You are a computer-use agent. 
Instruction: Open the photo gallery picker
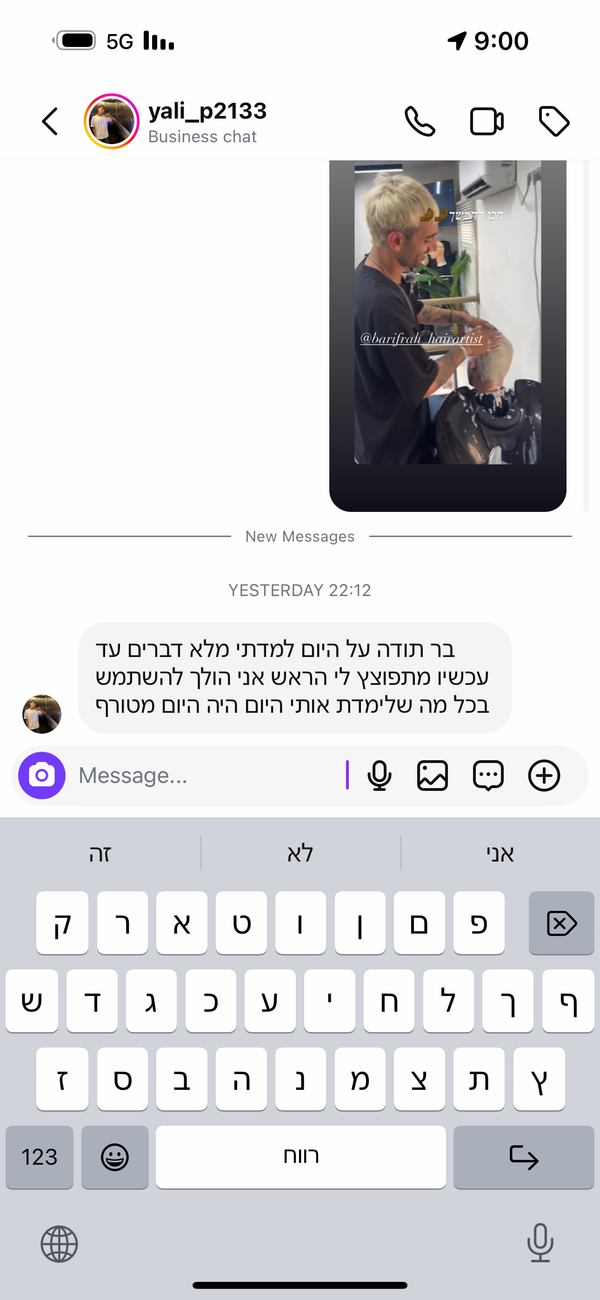tap(432, 775)
